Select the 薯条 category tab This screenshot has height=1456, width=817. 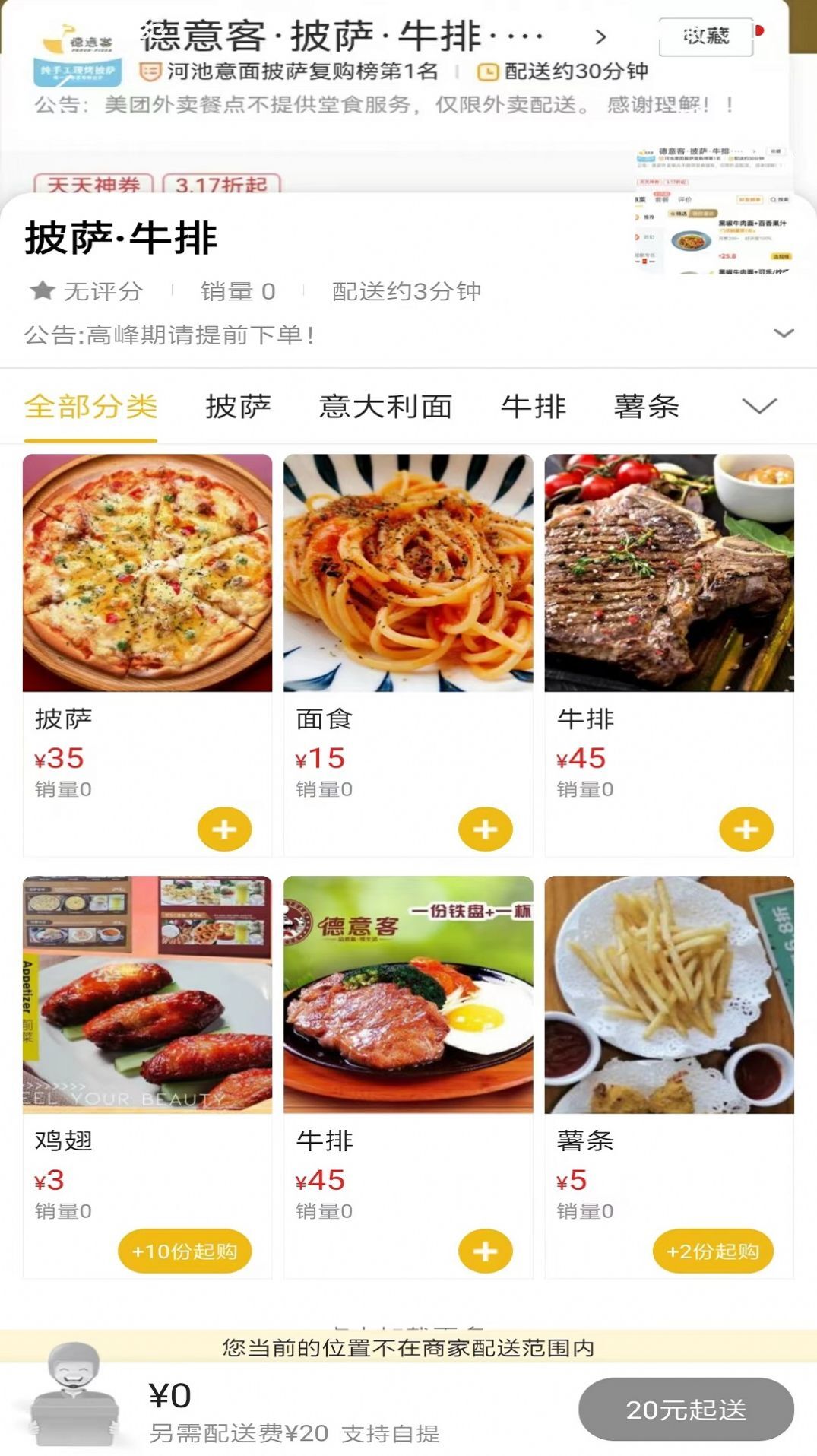point(645,408)
